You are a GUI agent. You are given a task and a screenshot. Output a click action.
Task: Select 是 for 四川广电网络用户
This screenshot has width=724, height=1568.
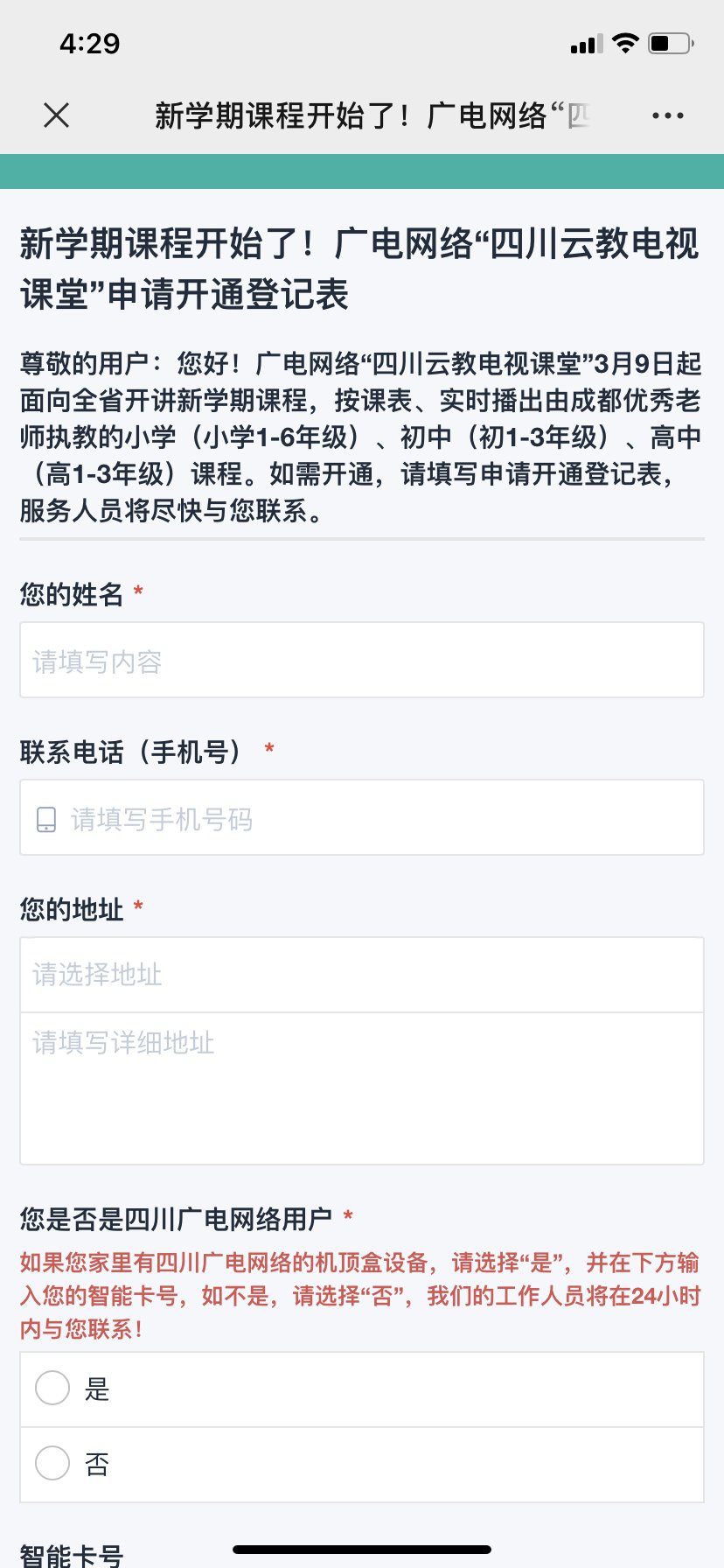tap(52, 1389)
